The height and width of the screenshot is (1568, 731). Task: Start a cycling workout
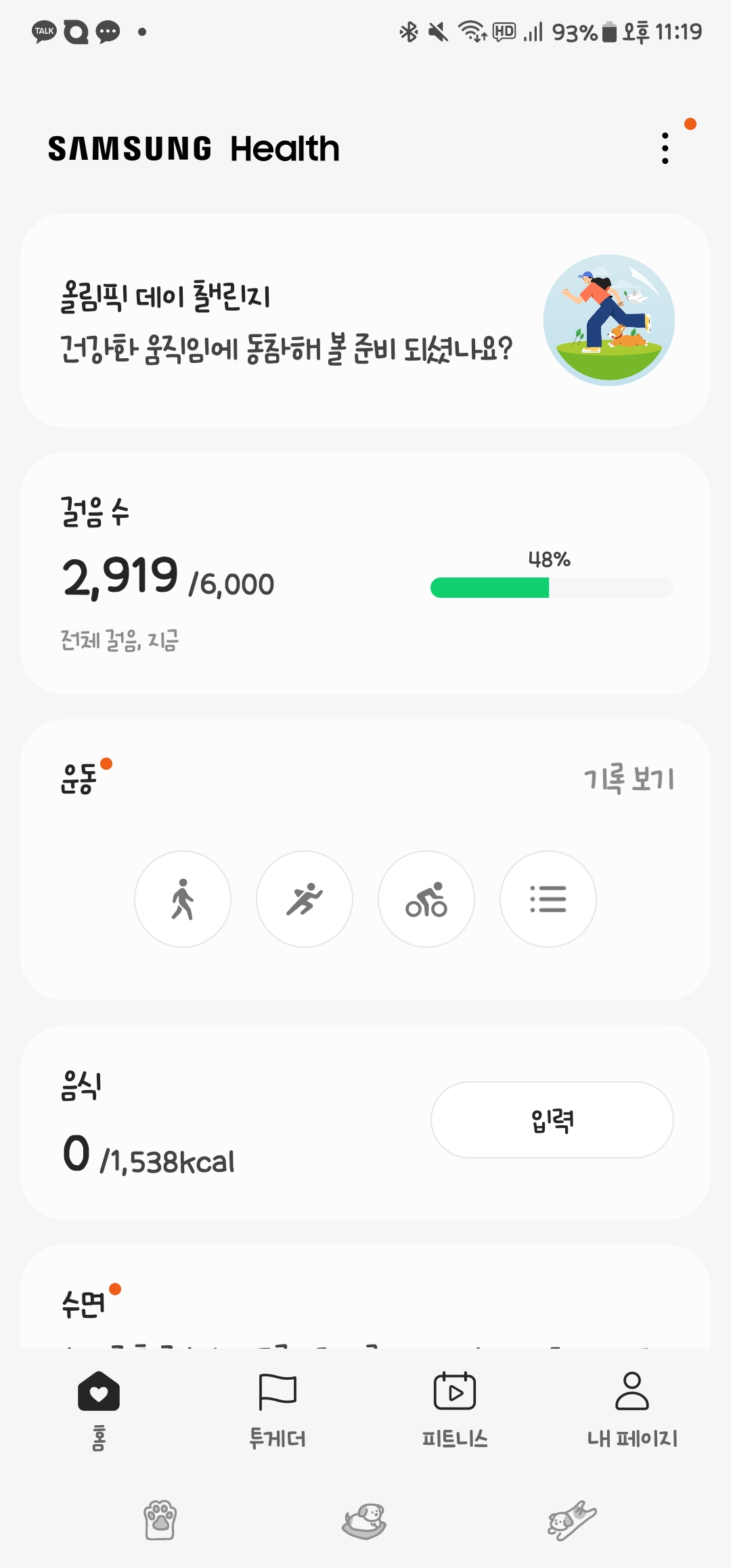tap(426, 899)
